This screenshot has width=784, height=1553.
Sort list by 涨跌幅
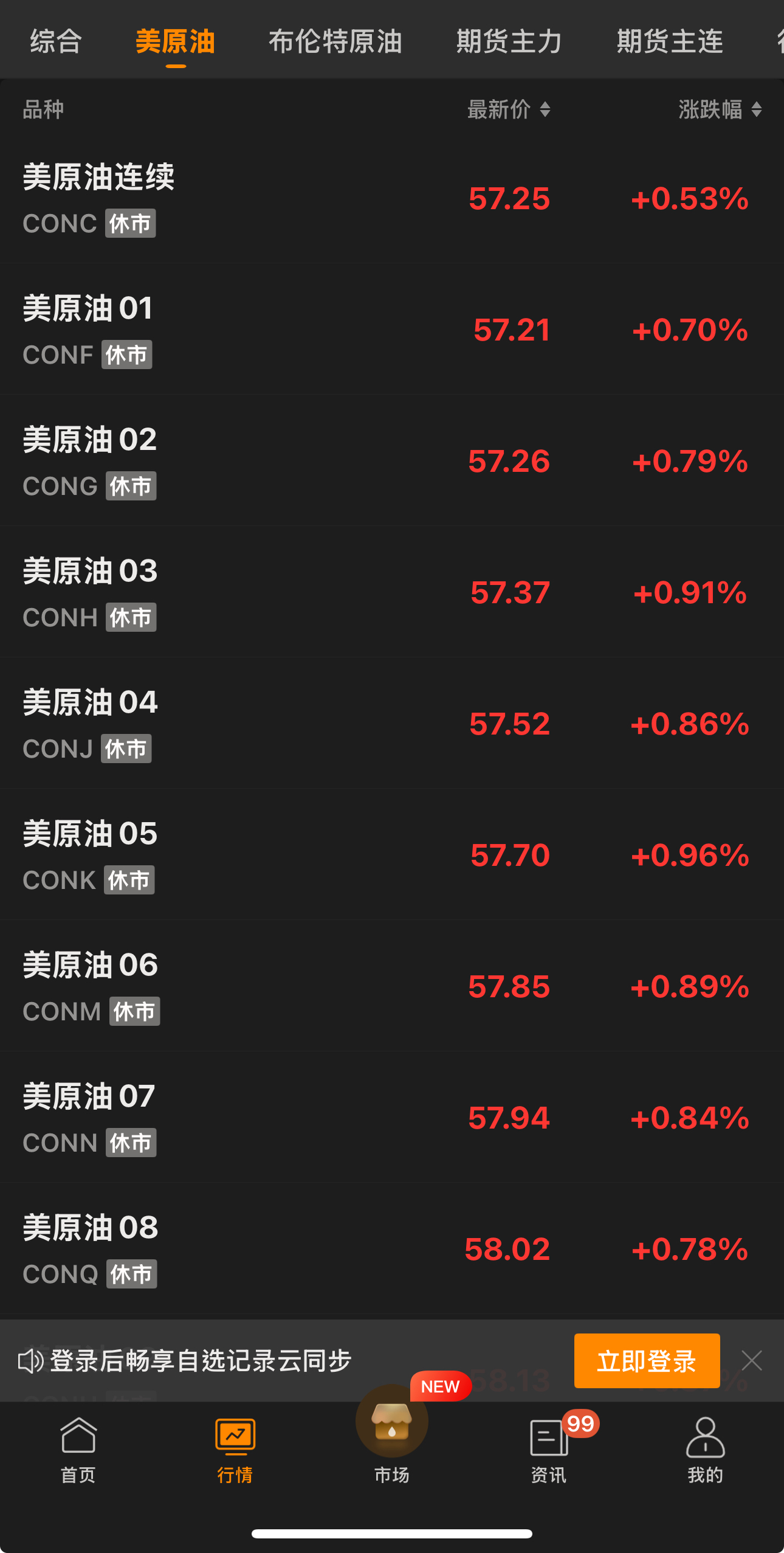(720, 109)
